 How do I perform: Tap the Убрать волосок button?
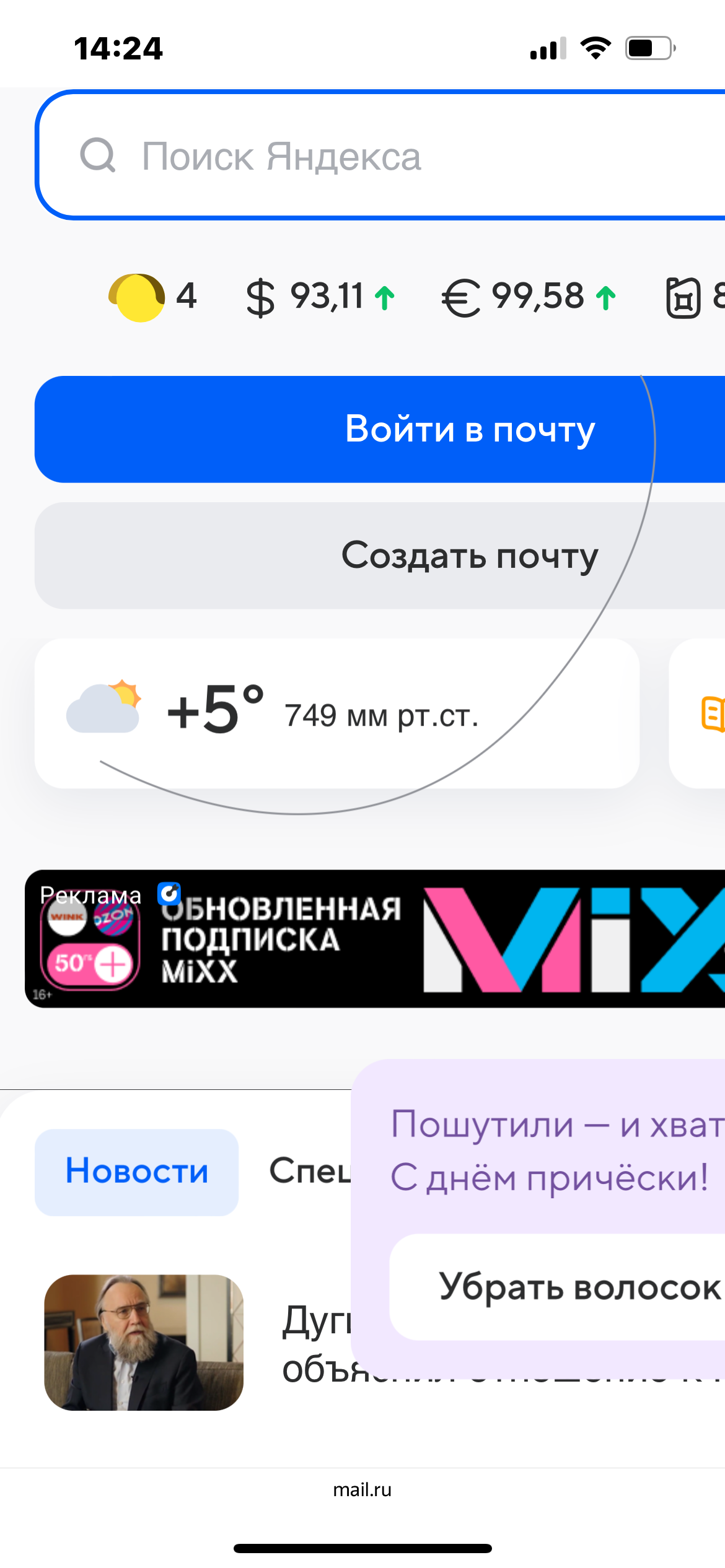[x=557, y=1287]
